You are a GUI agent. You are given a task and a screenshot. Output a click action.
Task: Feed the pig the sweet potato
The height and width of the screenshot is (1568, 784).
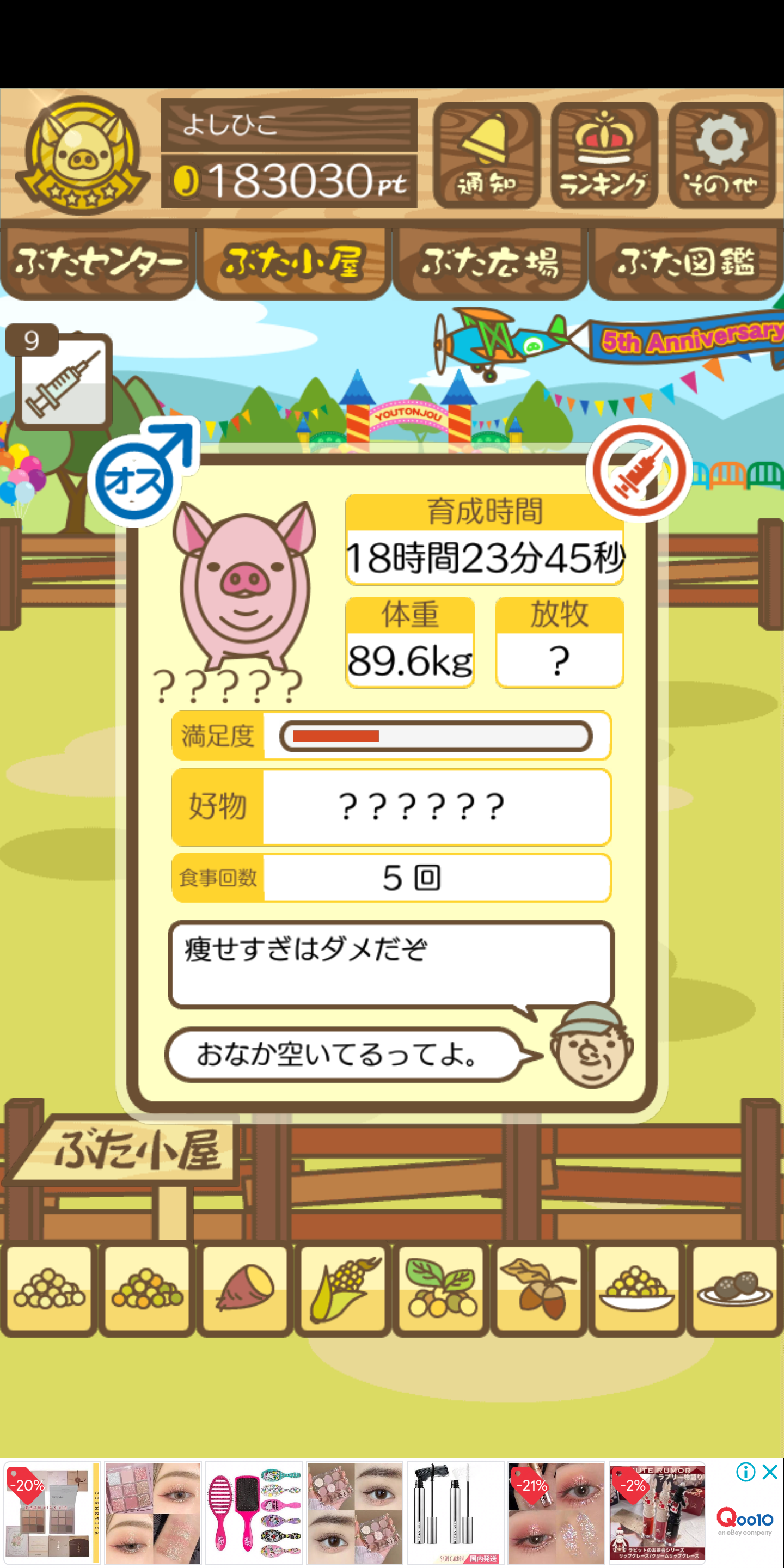(x=244, y=1289)
